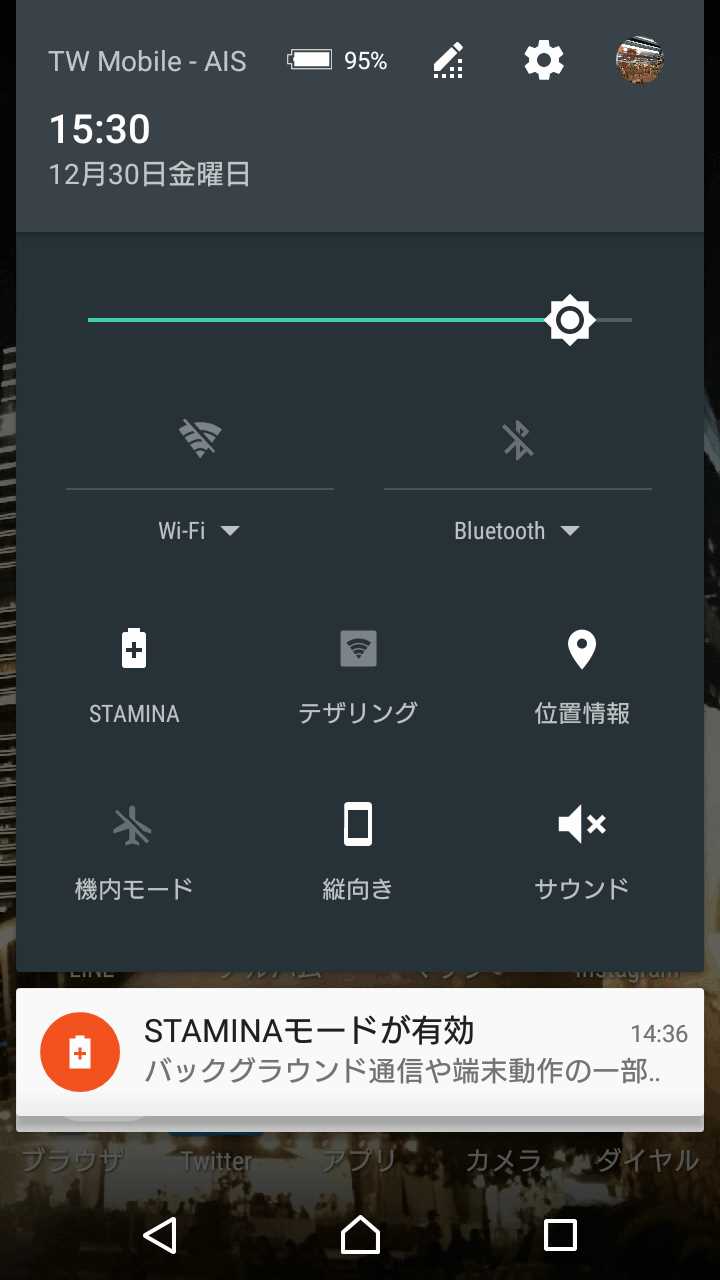Image resolution: width=720 pixels, height=1280 pixels.
Task: Open the settings gear
Action: pyautogui.click(x=544, y=61)
